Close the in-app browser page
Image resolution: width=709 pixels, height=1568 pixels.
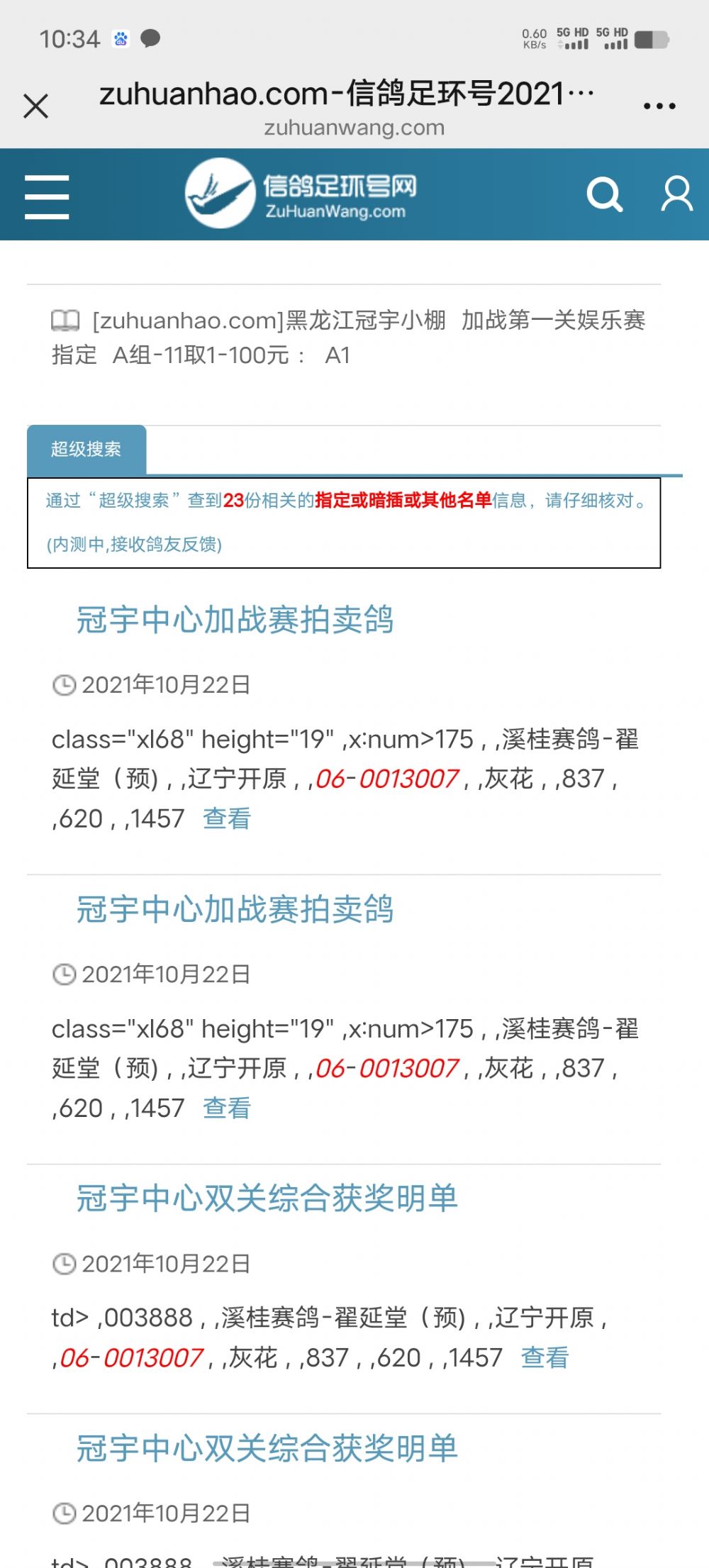pos(35,106)
